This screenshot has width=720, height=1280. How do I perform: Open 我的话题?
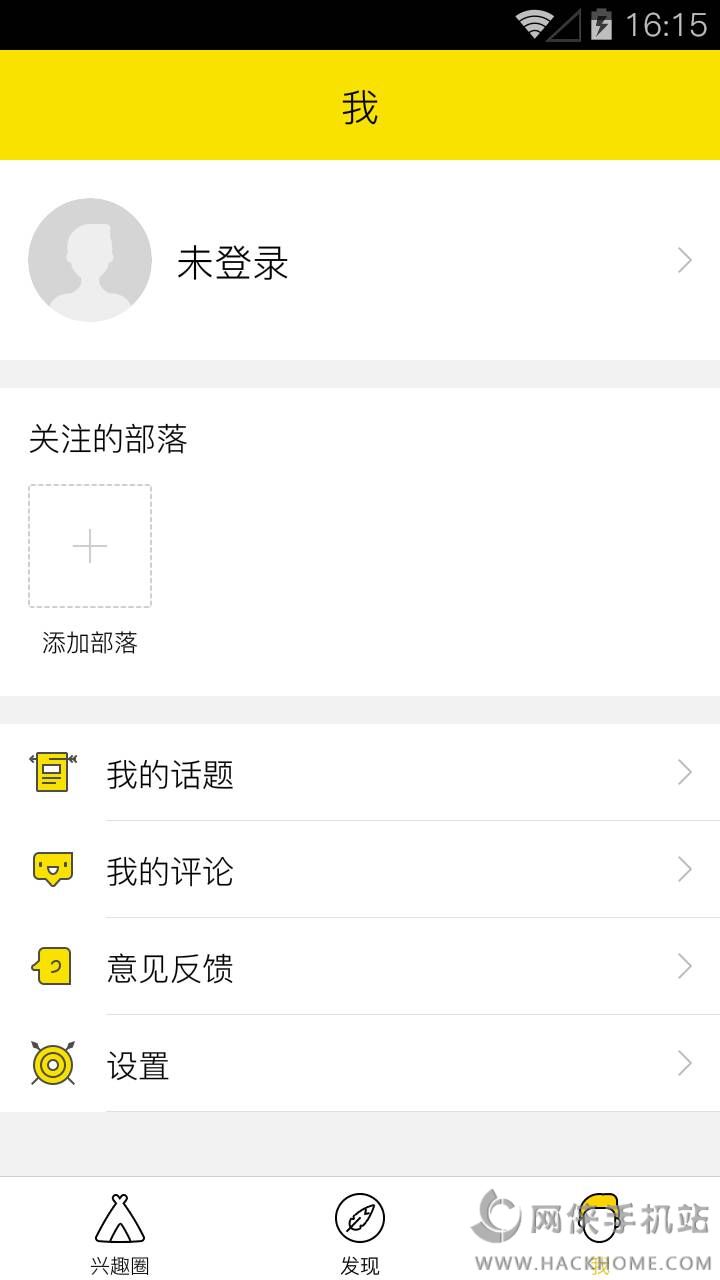[x=360, y=773]
